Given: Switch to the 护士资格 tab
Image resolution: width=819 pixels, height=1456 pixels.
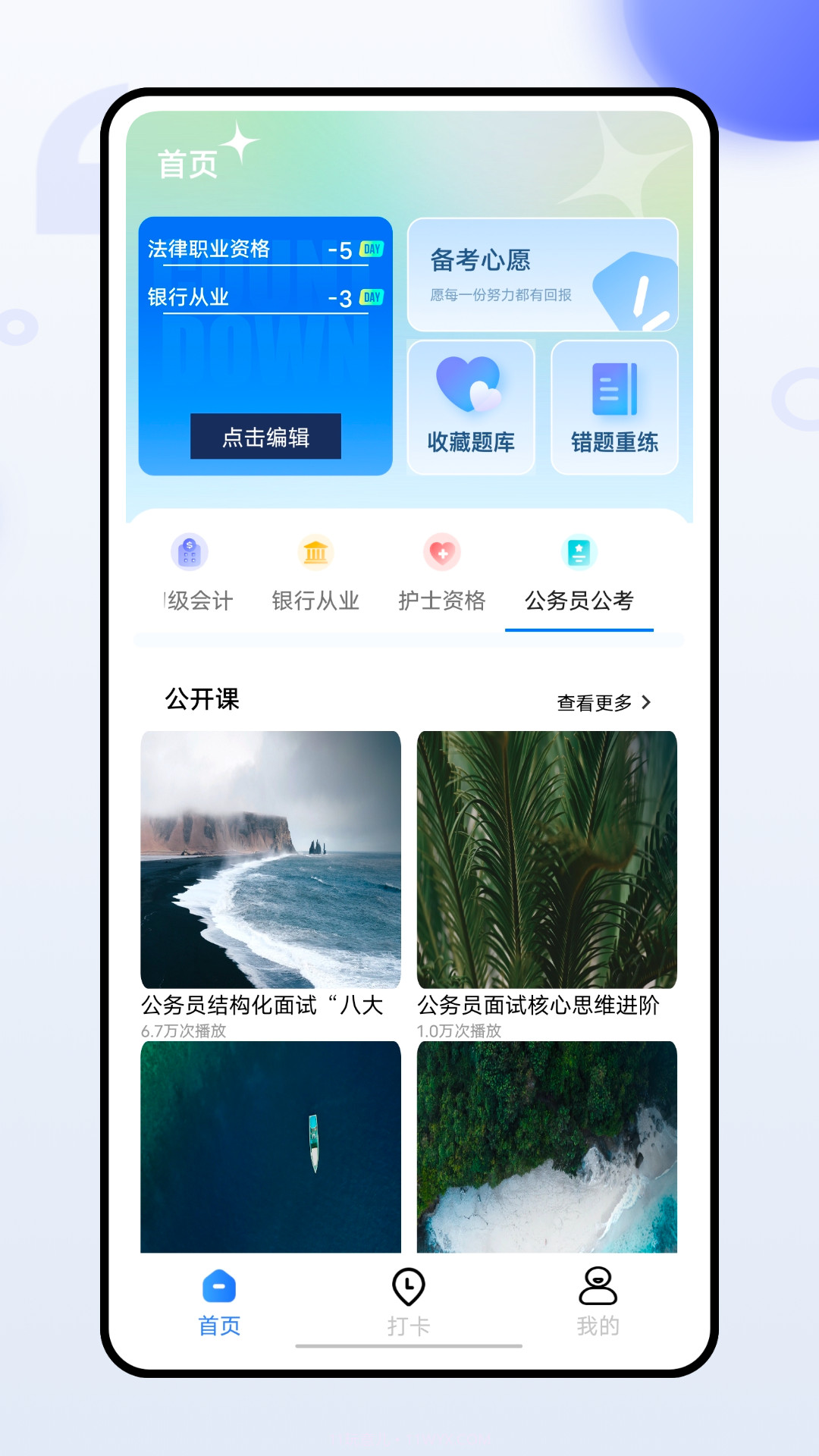Looking at the screenshot, I should pyautogui.click(x=442, y=601).
